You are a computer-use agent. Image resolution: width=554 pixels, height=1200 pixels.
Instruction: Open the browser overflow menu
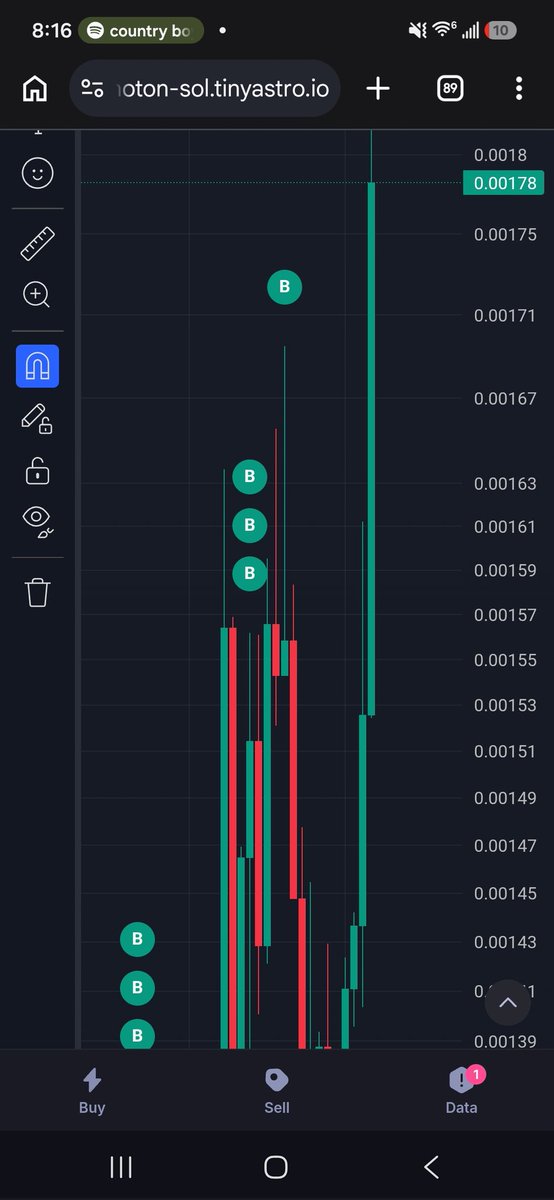pyautogui.click(x=519, y=89)
